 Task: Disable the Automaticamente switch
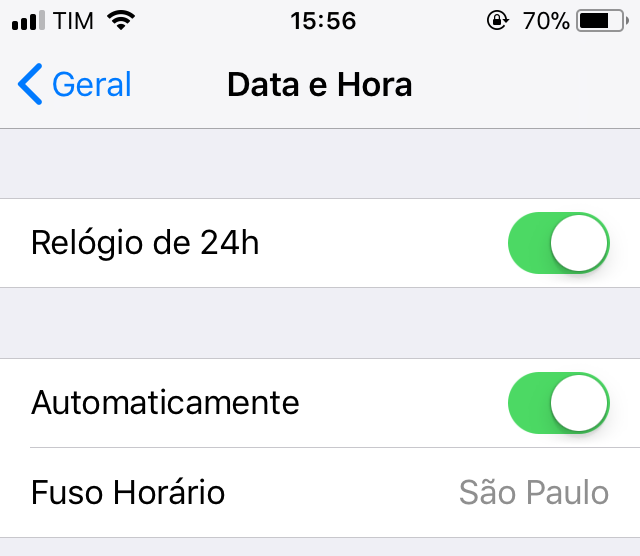pyautogui.click(x=559, y=403)
